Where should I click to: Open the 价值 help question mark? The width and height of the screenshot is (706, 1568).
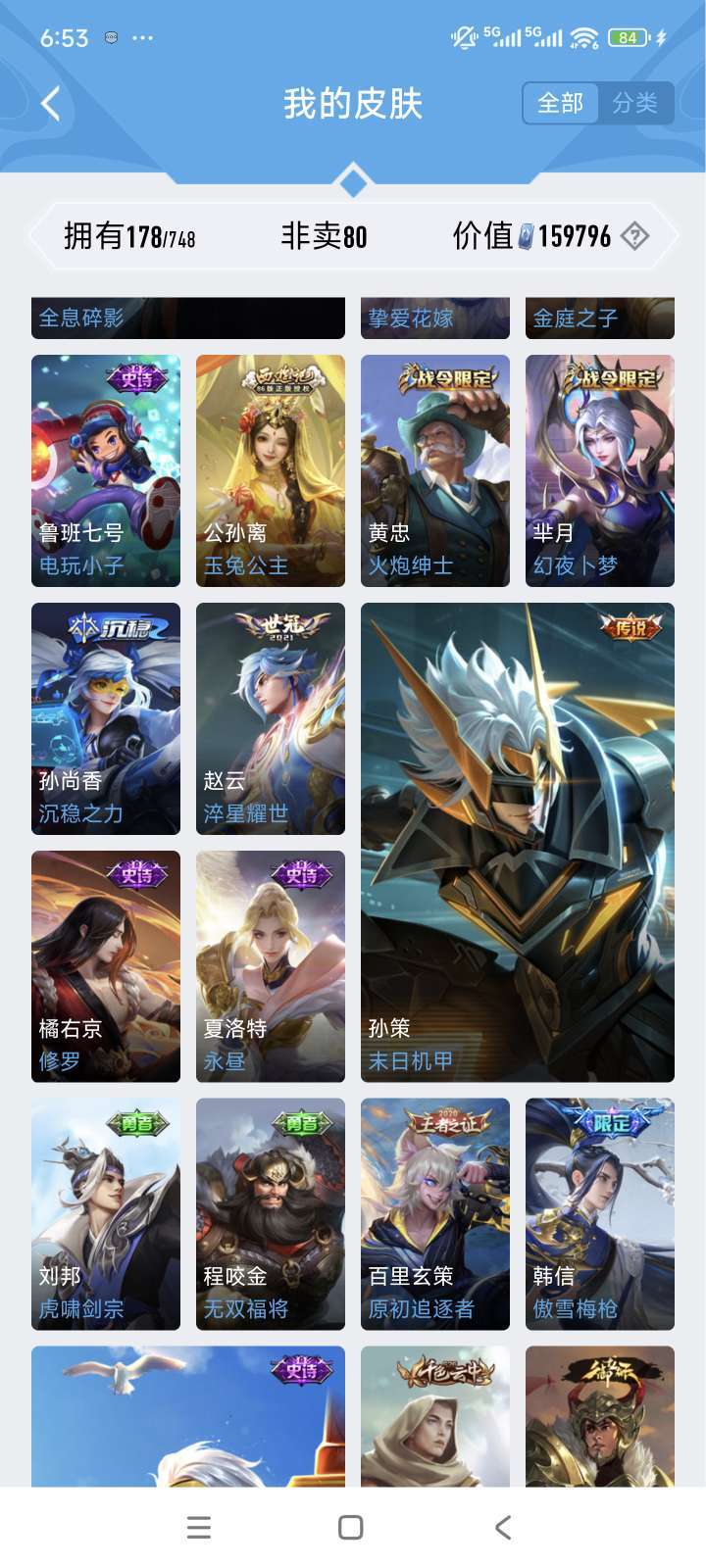(x=635, y=236)
